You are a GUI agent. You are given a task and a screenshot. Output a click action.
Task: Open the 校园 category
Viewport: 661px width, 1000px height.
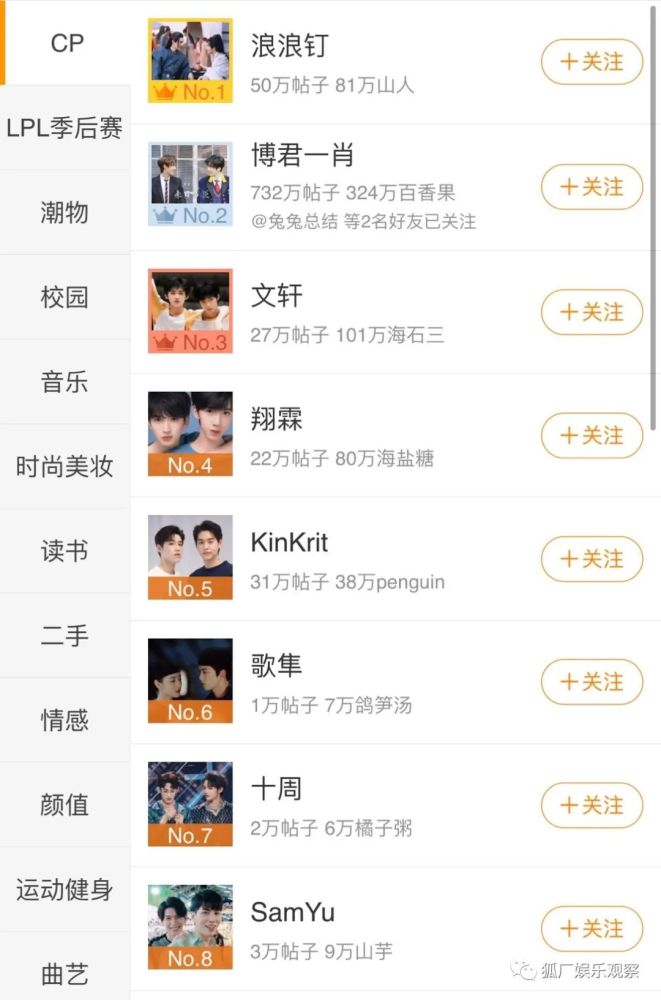[x=65, y=297]
